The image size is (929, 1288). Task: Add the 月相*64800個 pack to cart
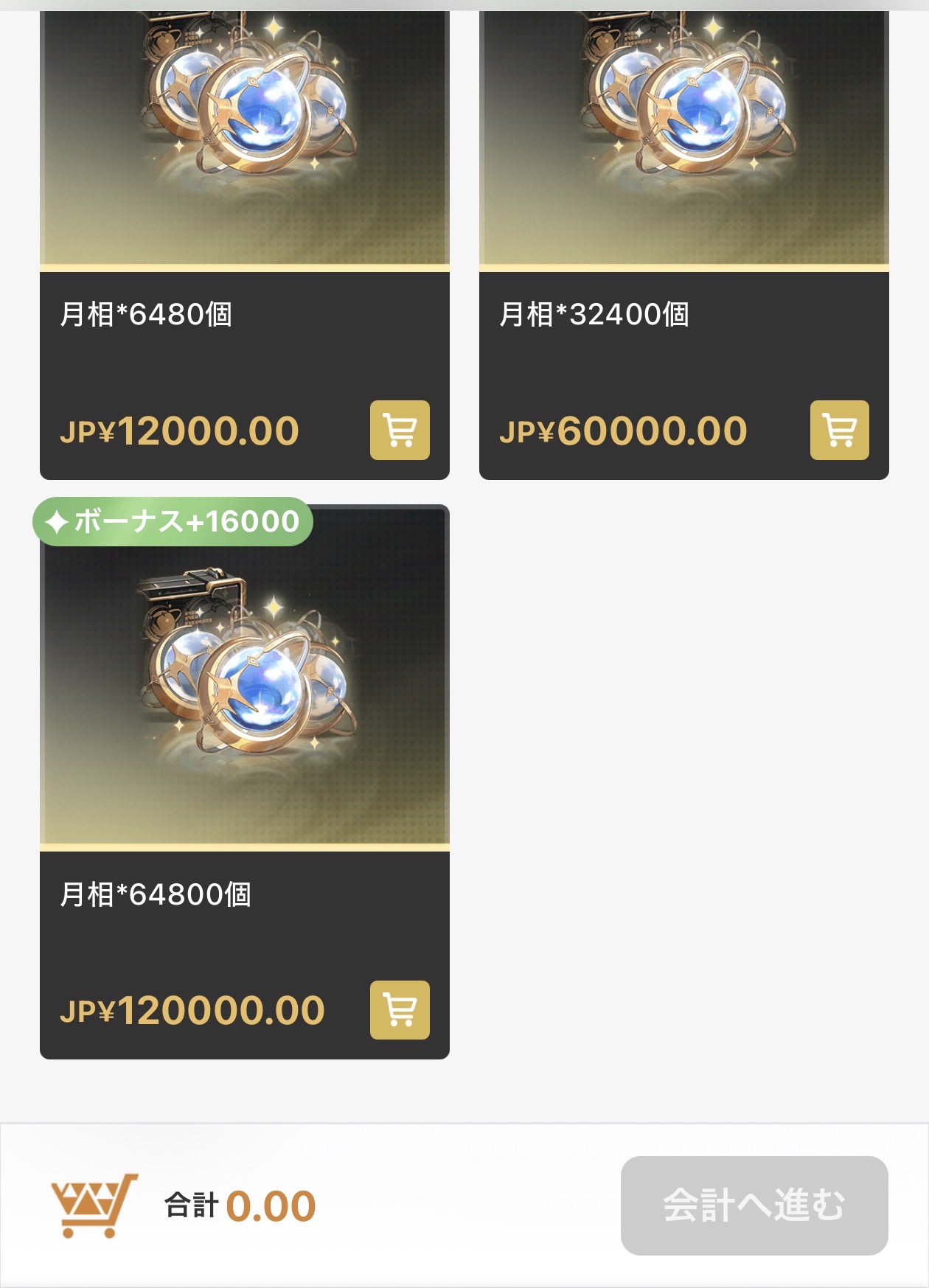tap(400, 1010)
